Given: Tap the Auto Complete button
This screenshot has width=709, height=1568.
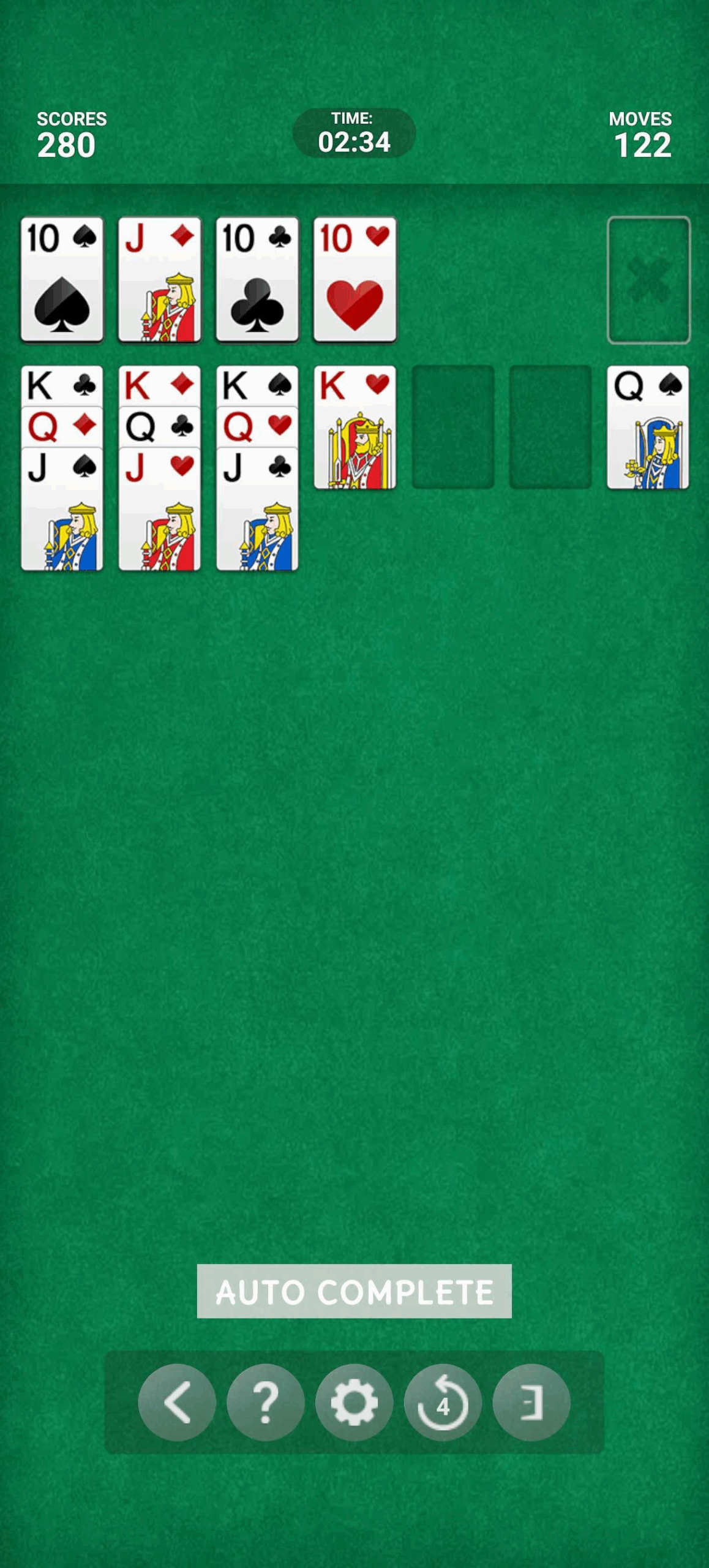Looking at the screenshot, I should [354, 1291].
